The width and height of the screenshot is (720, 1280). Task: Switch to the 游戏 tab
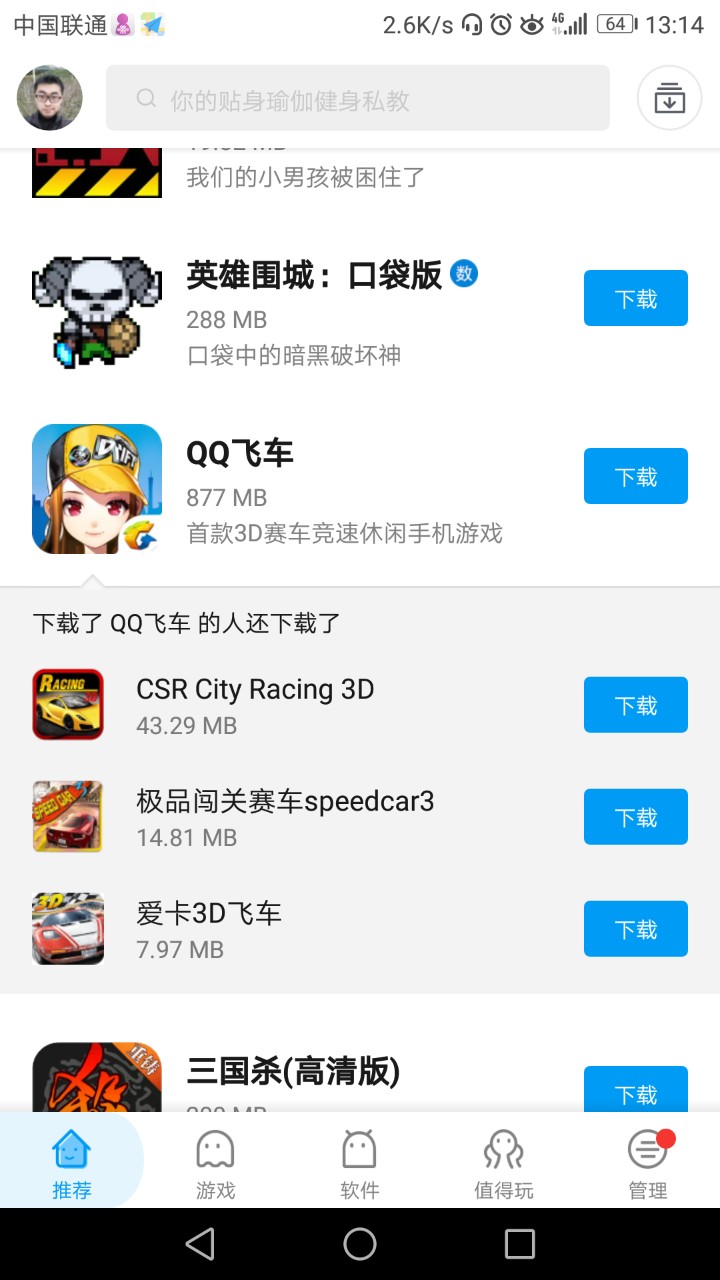click(x=215, y=1162)
